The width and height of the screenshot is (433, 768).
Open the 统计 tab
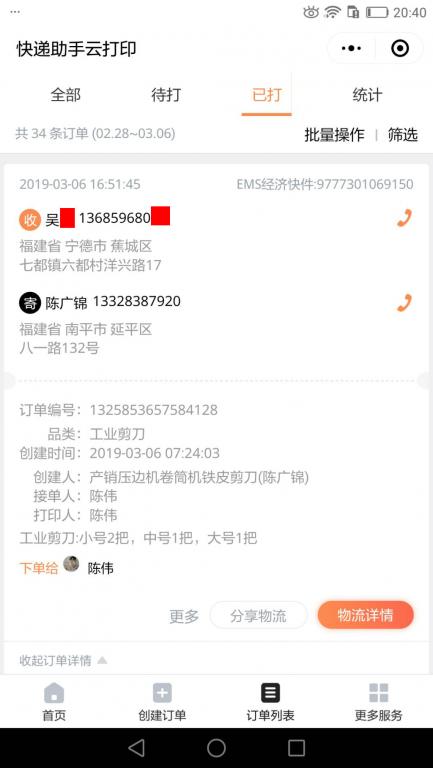click(x=367, y=95)
